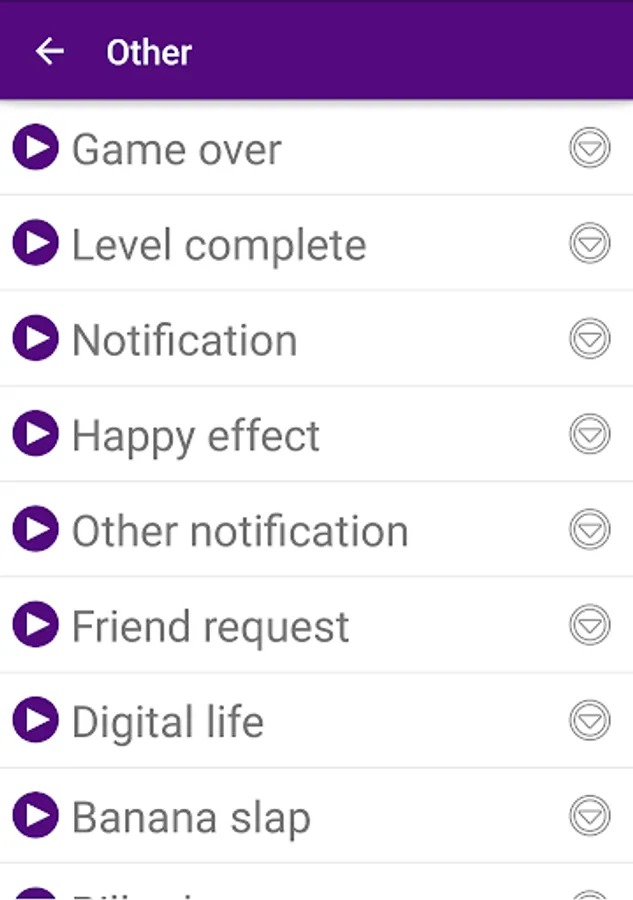Go back from the Other screen

[x=49, y=52]
